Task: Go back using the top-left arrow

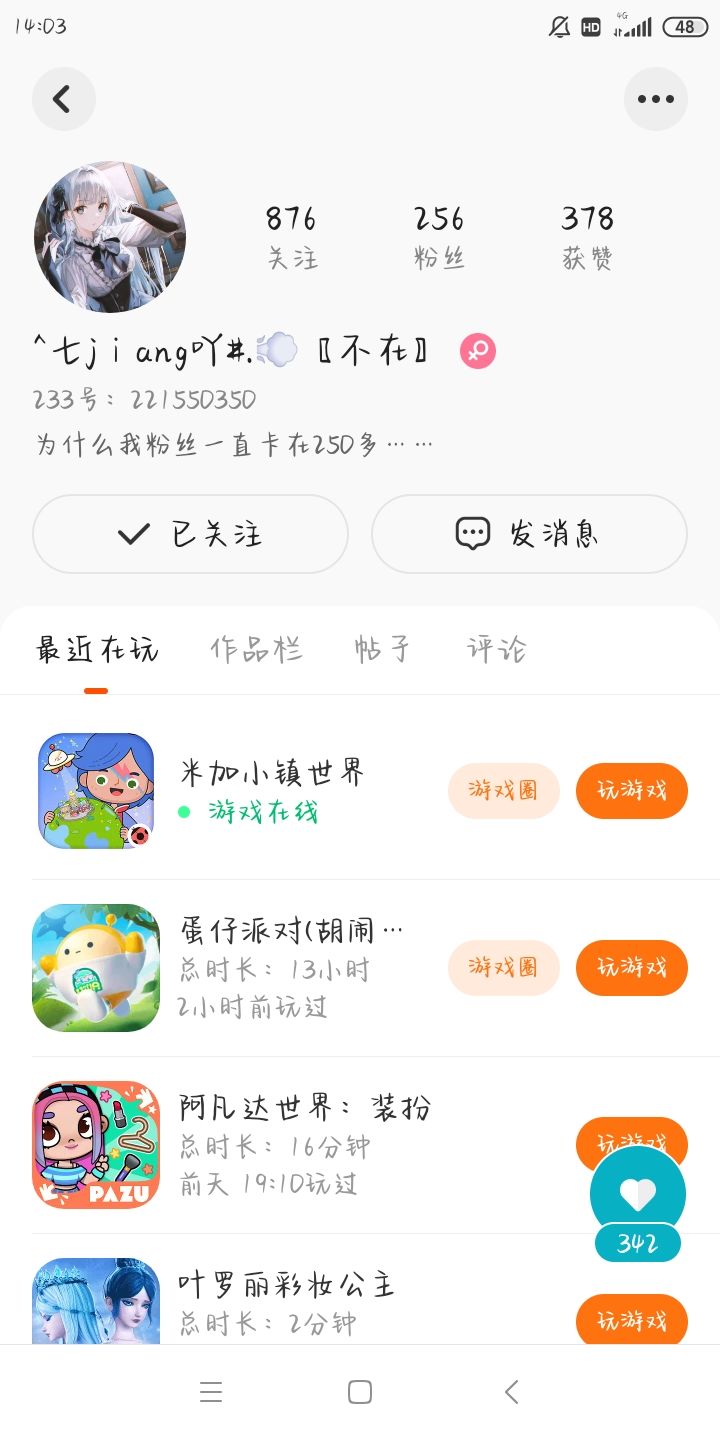Action: click(63, 99)
